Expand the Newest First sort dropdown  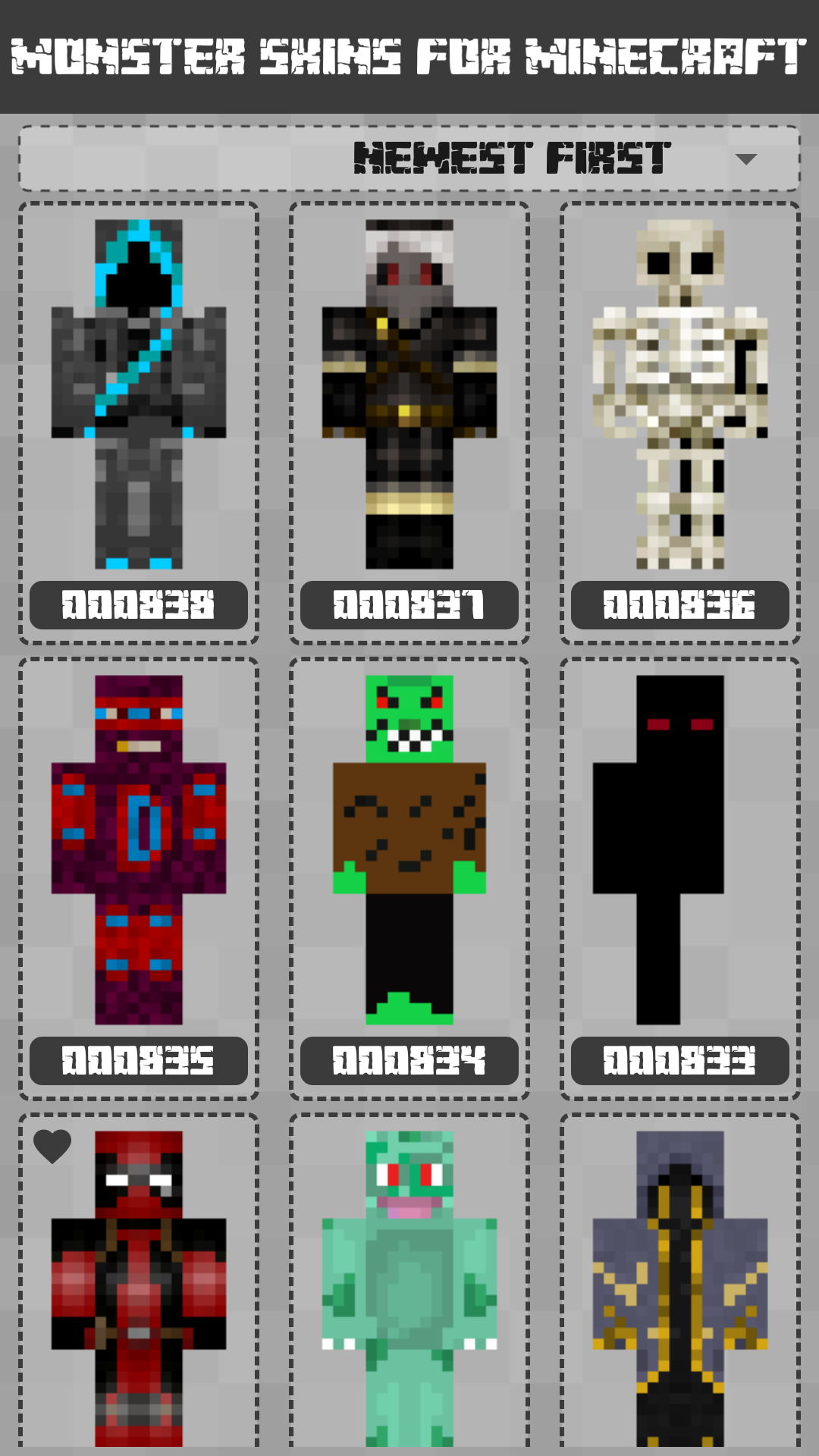click(x=409, y=158)
